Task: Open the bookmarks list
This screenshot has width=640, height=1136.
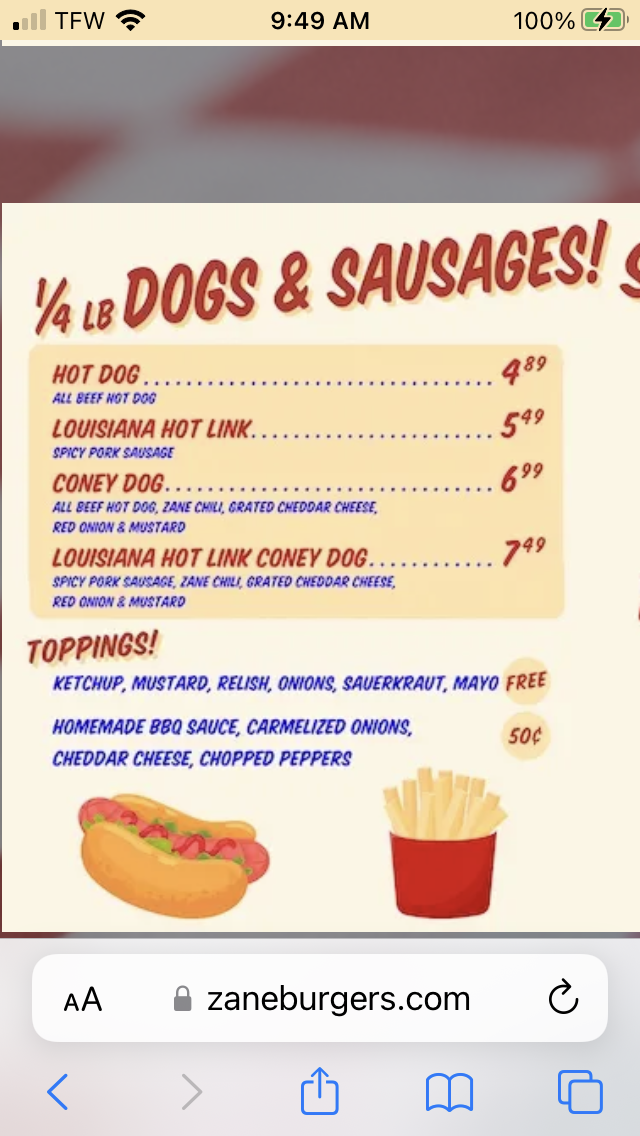Action: 449,1092
